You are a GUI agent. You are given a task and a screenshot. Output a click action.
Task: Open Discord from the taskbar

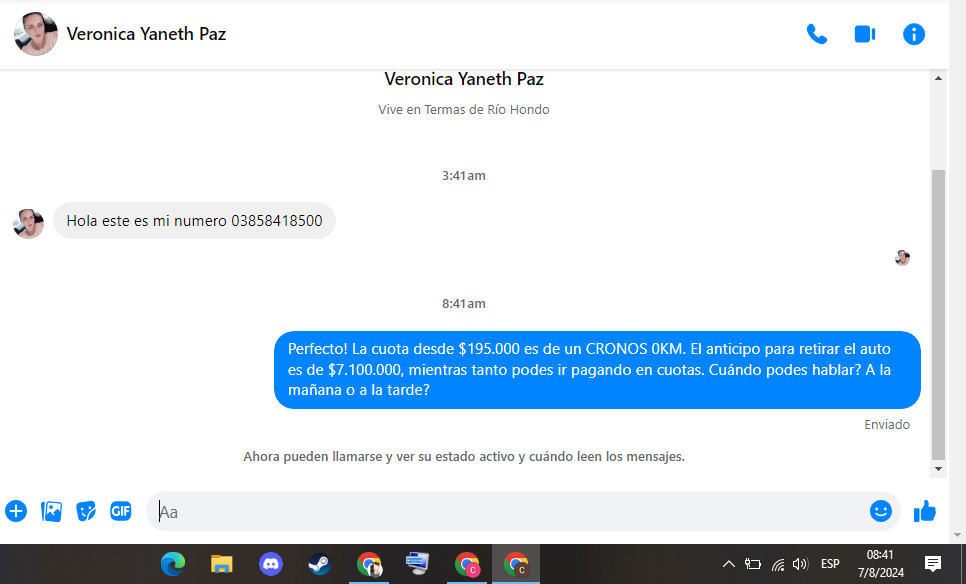point(270,564)
